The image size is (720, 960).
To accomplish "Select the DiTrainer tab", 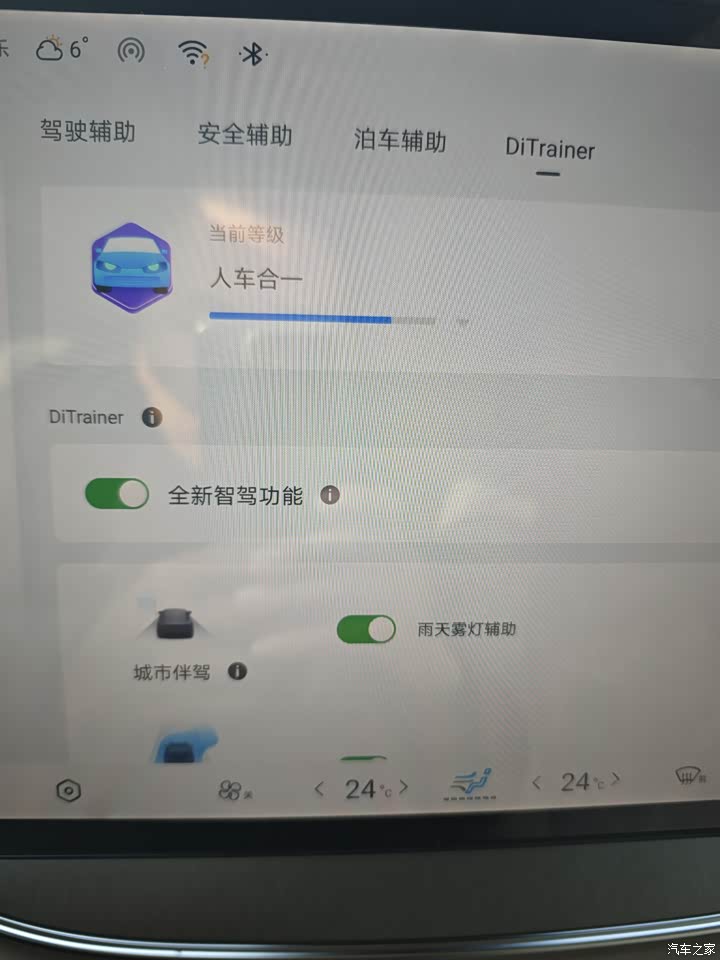I will pos(549,150).
